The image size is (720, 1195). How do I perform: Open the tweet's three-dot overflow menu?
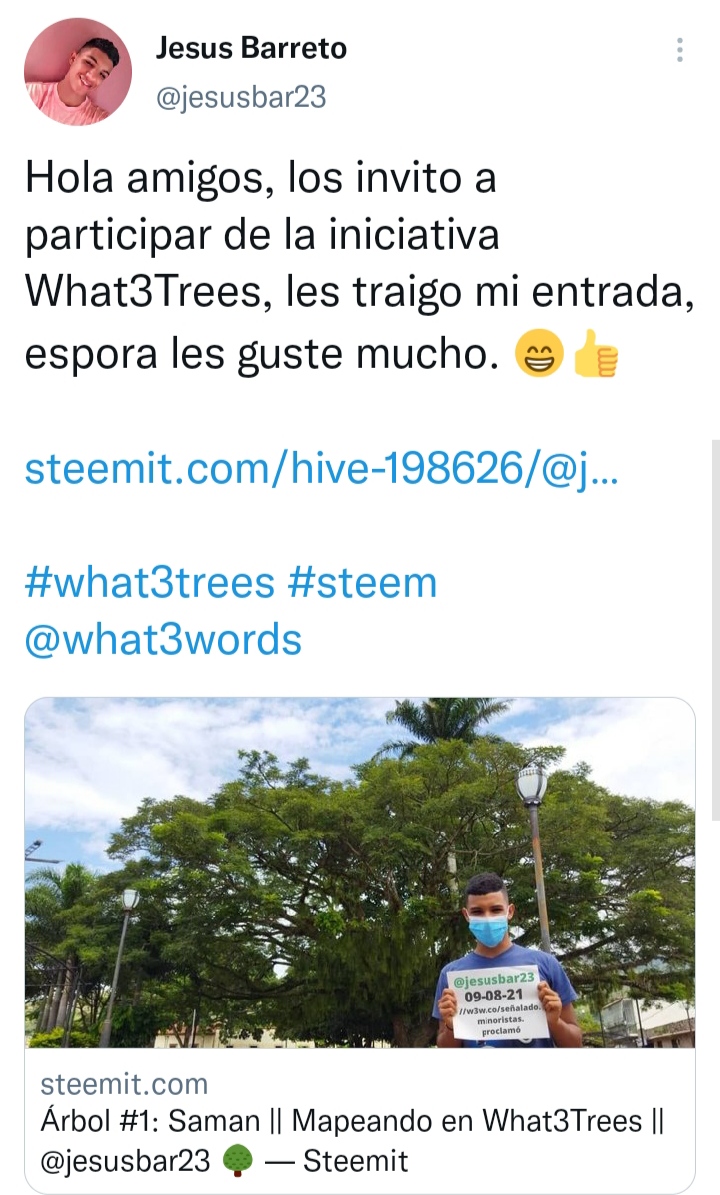pyautogui.click(x=680, y=50)
